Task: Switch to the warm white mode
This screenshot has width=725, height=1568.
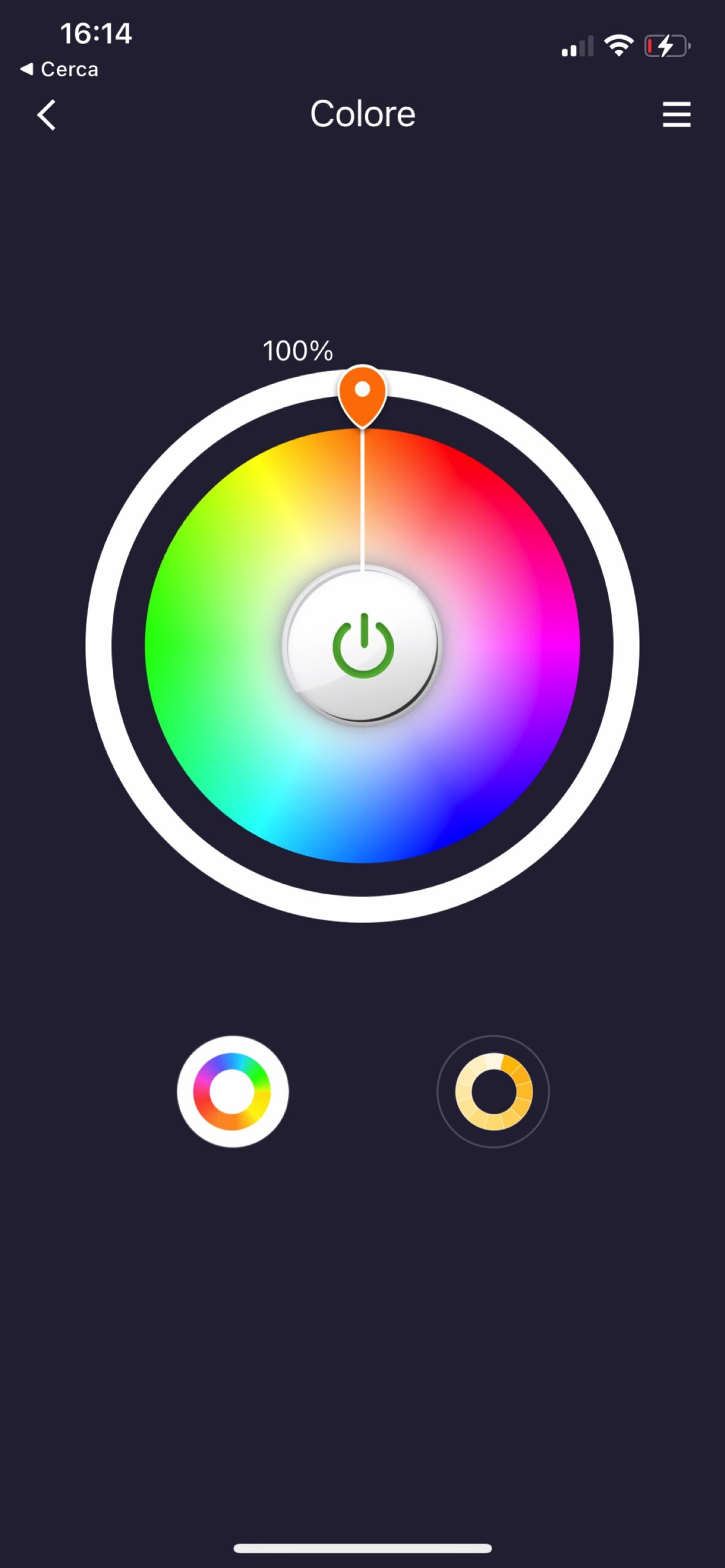Action: 493,1091
